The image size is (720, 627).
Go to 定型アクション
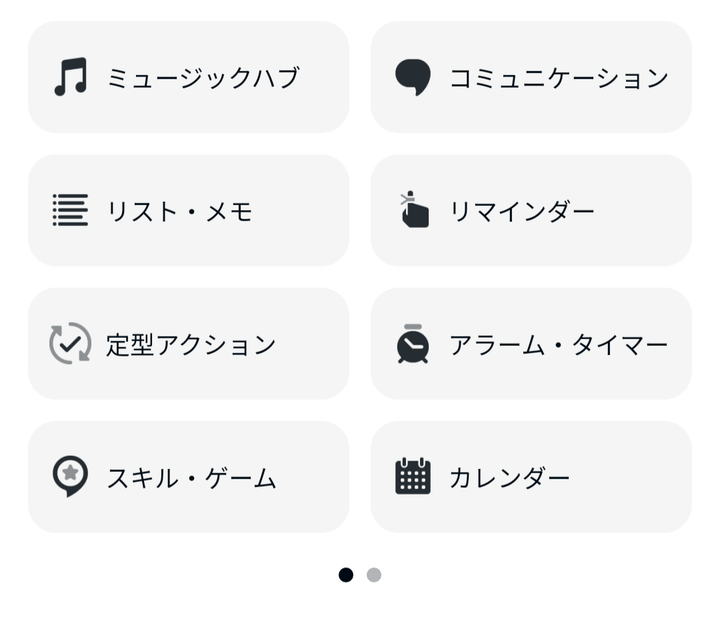pos(188,344)
